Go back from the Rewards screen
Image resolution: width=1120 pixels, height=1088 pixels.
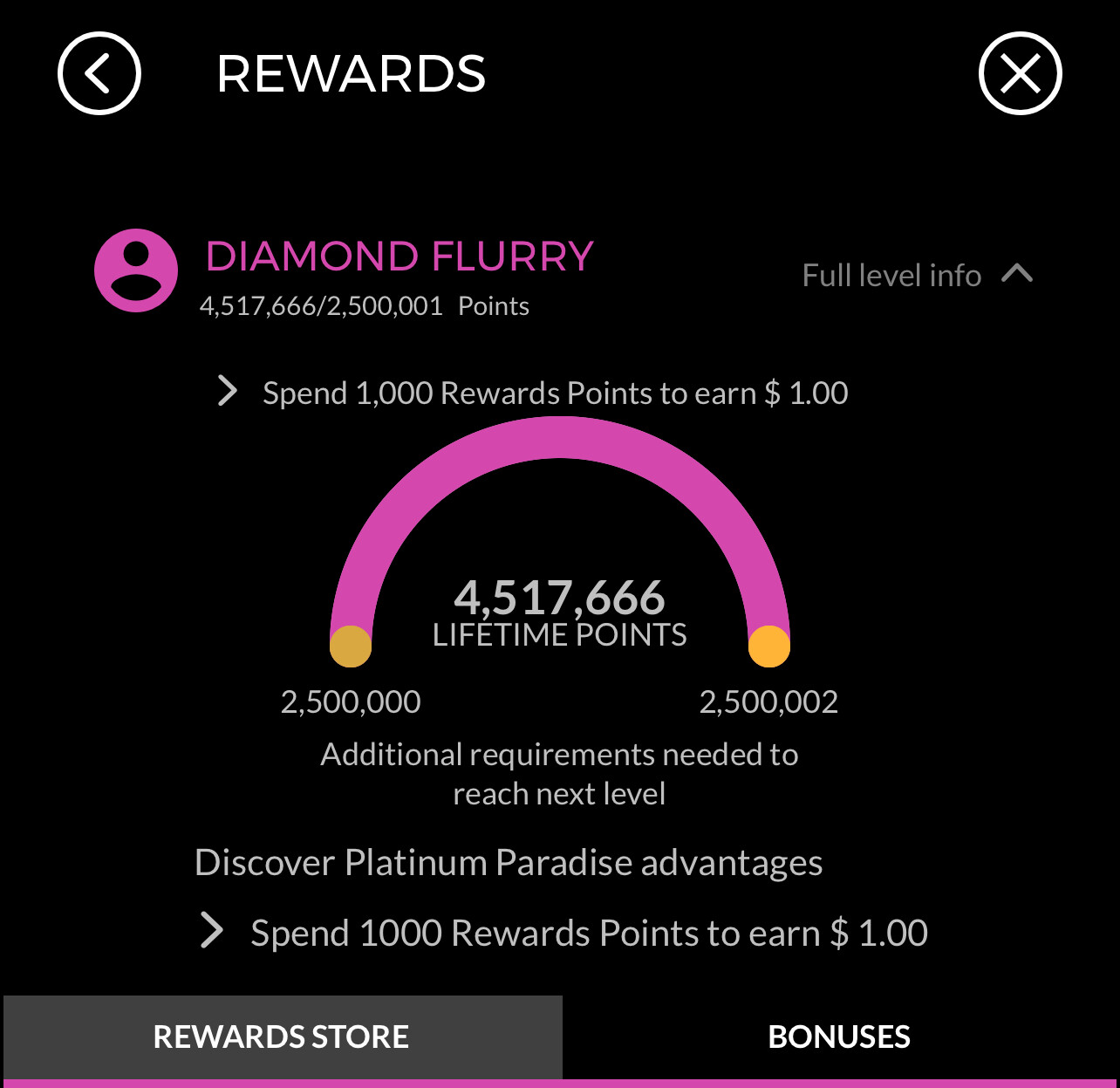[99, 73]
